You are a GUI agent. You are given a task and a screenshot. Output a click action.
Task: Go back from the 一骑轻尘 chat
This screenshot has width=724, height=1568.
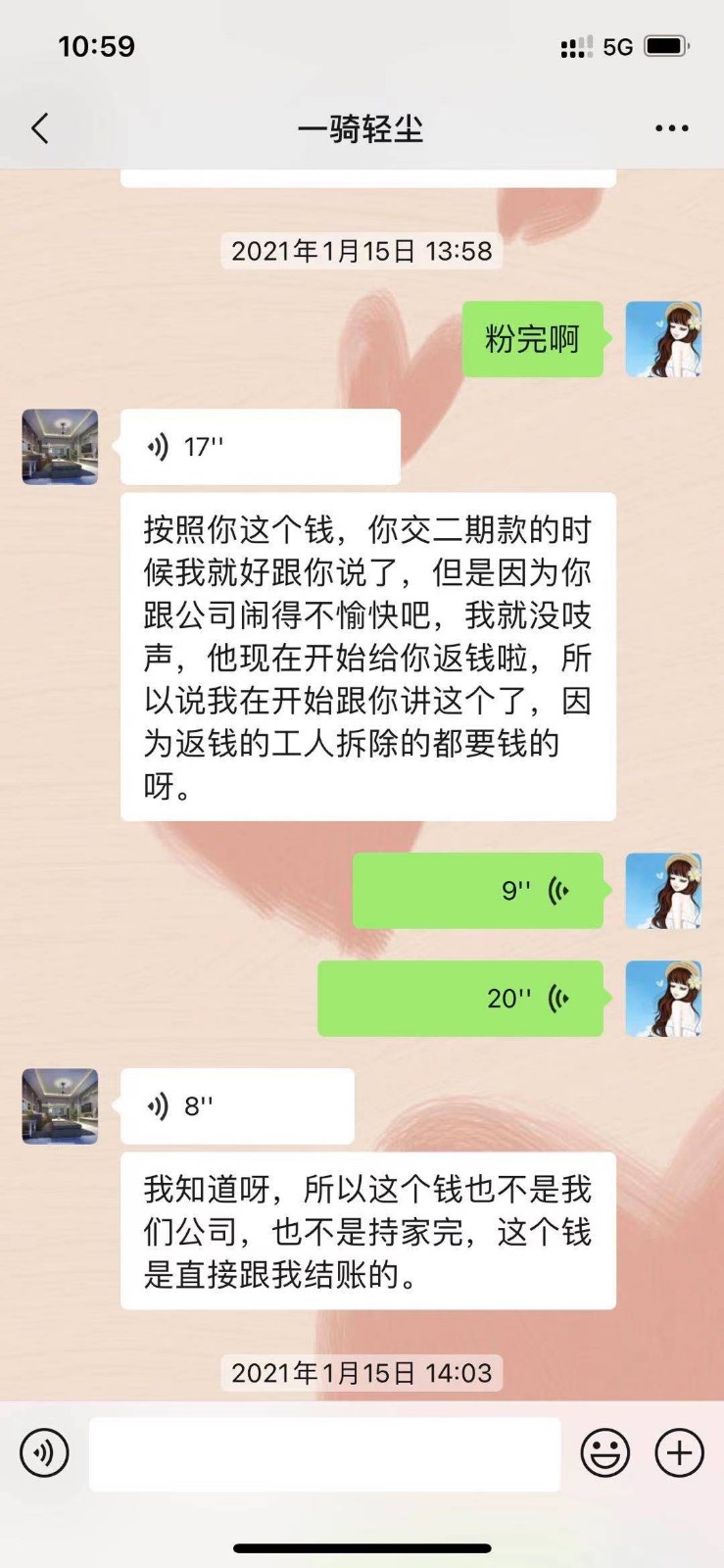tap(40, 128)
